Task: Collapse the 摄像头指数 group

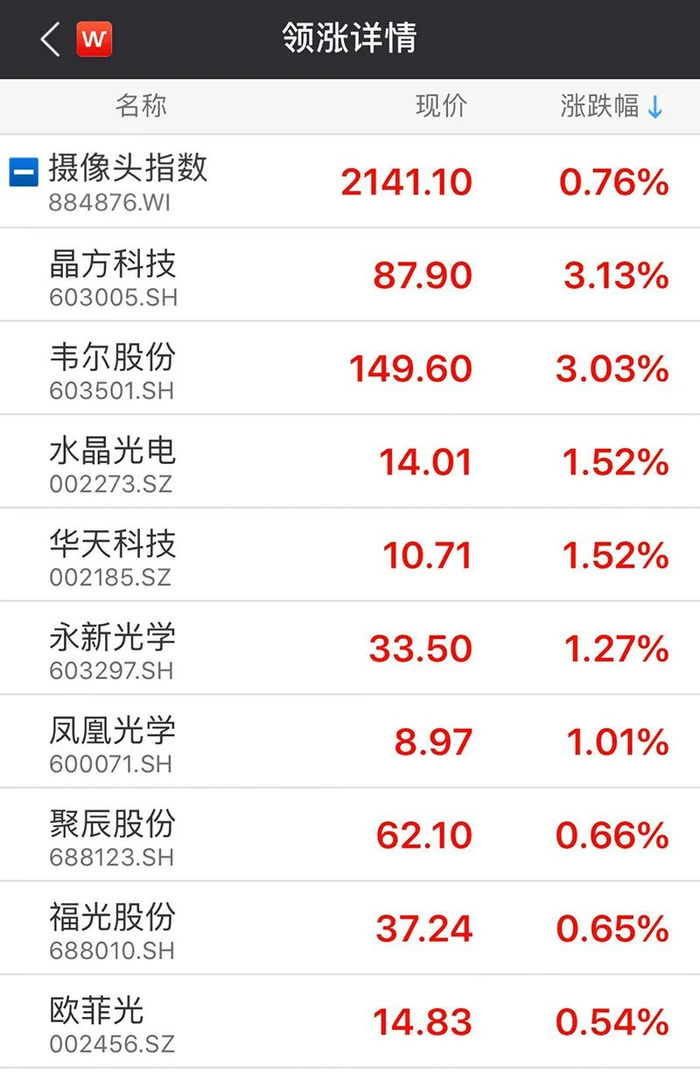Action: click(x=23, y=172)
